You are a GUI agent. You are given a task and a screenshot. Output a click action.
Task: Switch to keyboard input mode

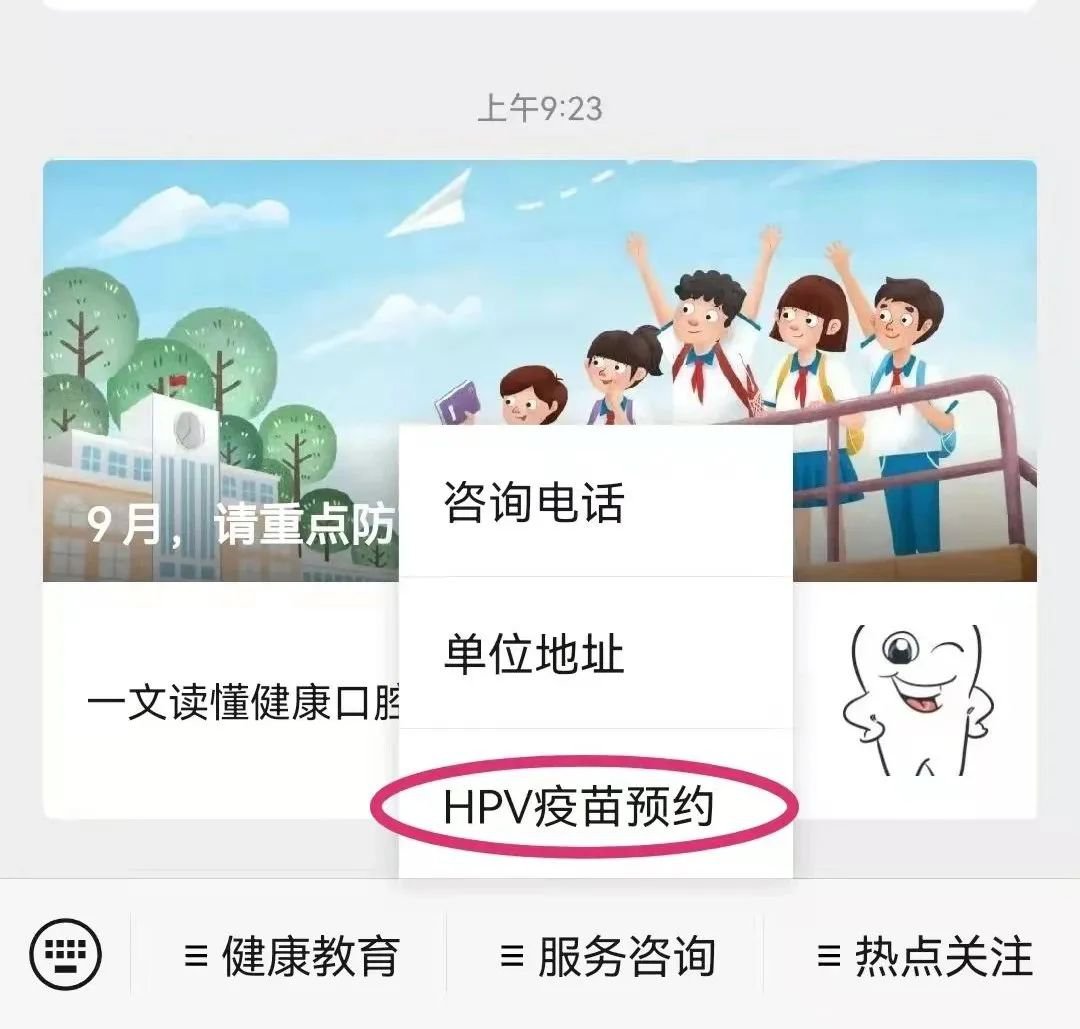point(66,956)
